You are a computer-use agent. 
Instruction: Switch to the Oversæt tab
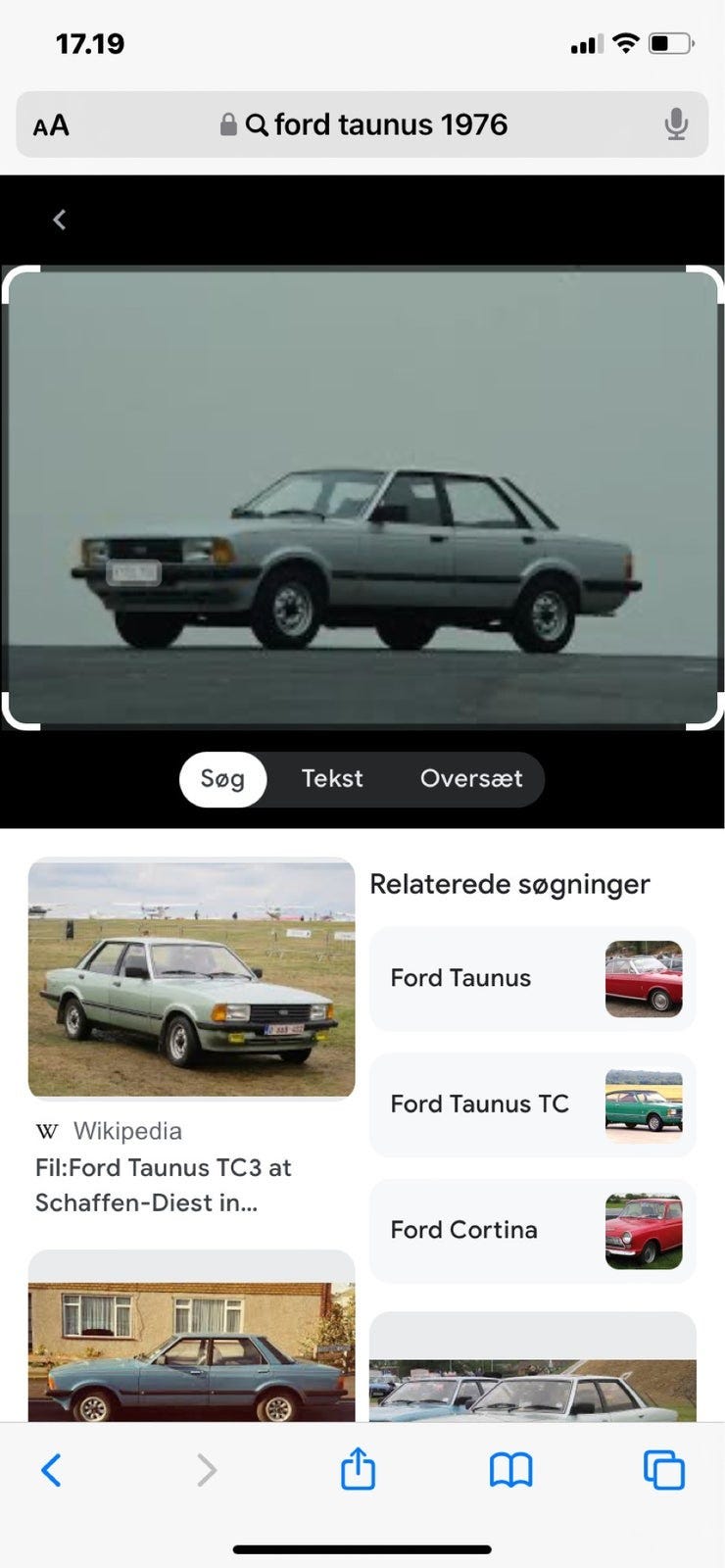click(x=471, y=778)
